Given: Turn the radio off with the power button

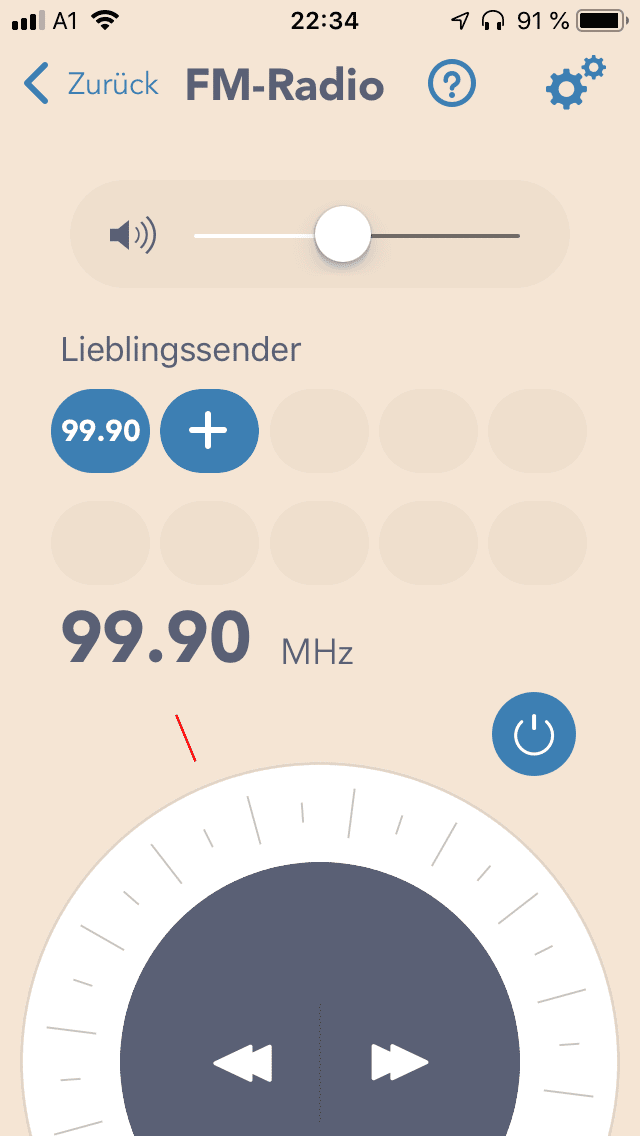Looking at the screenshot, I should click(533, 734).
